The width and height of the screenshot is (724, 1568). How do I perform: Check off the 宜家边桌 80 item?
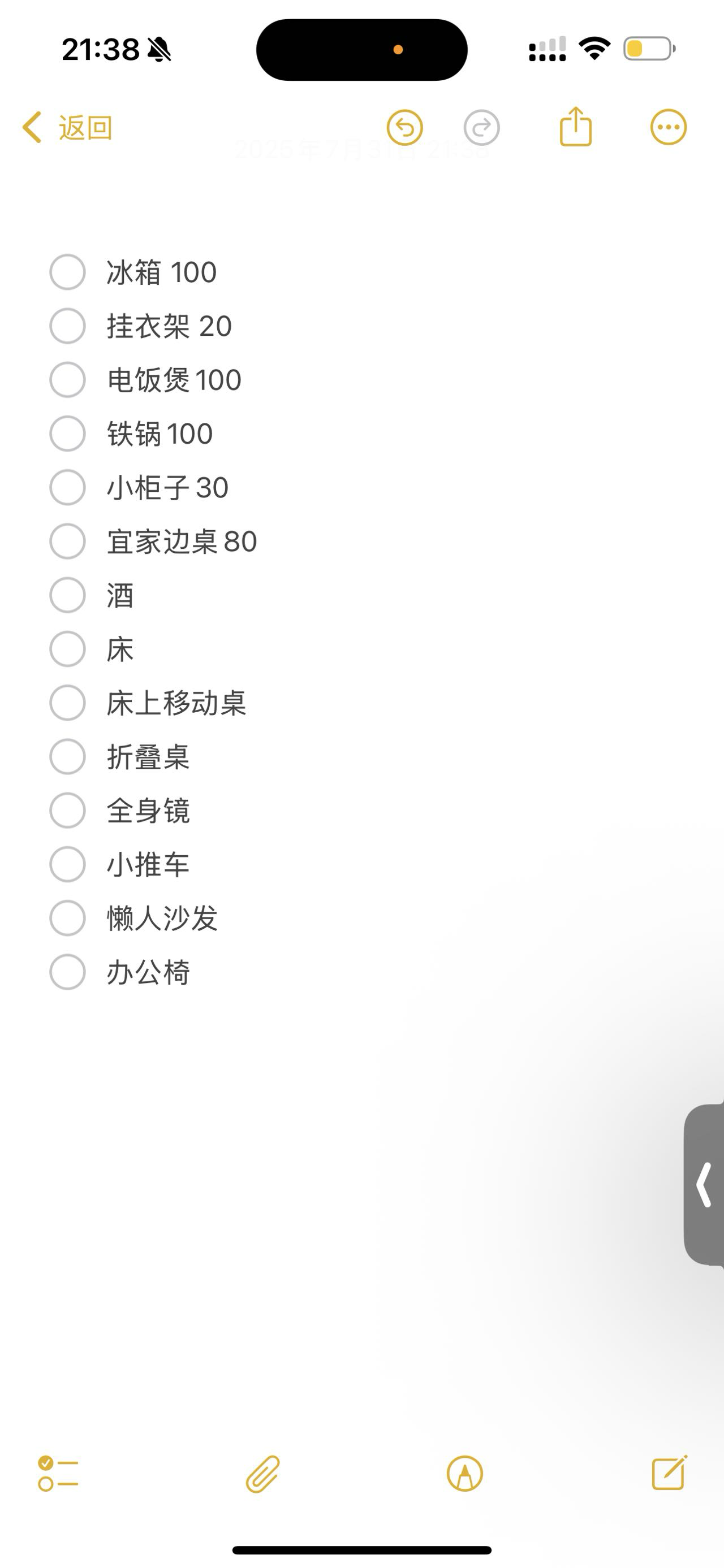point(67,541)
